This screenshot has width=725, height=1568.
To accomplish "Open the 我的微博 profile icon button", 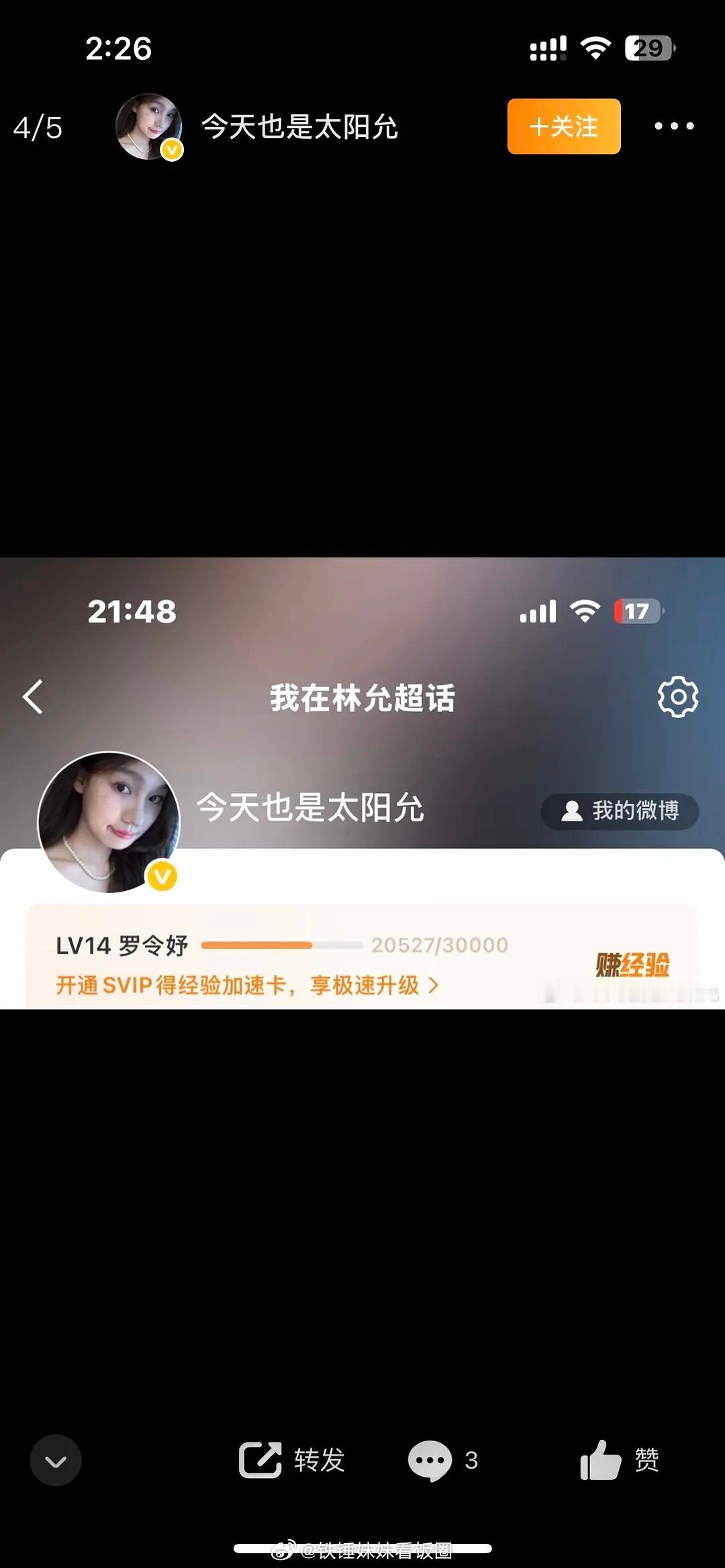I will [618, 811].
